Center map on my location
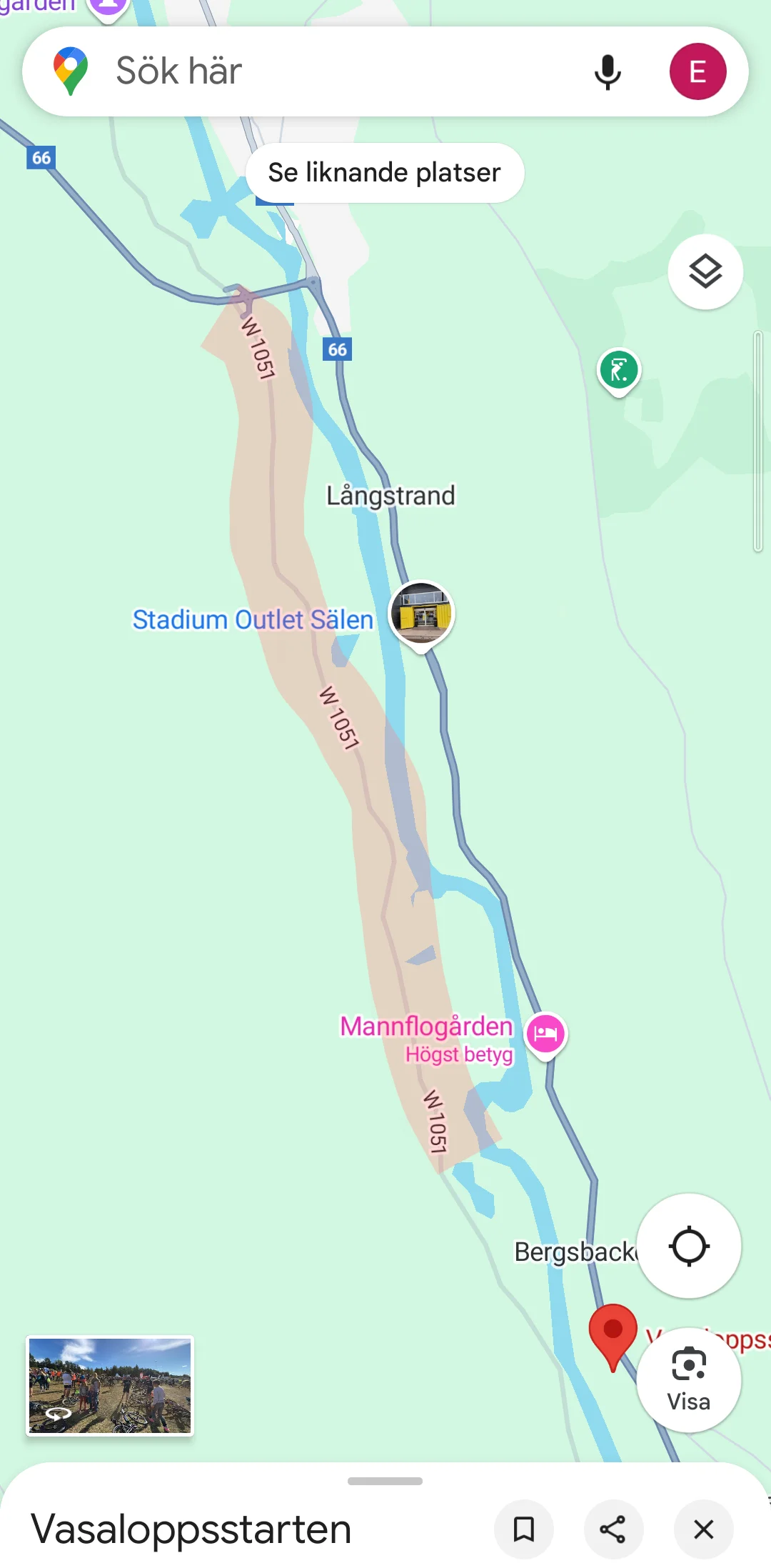 tap(689, 1247)
